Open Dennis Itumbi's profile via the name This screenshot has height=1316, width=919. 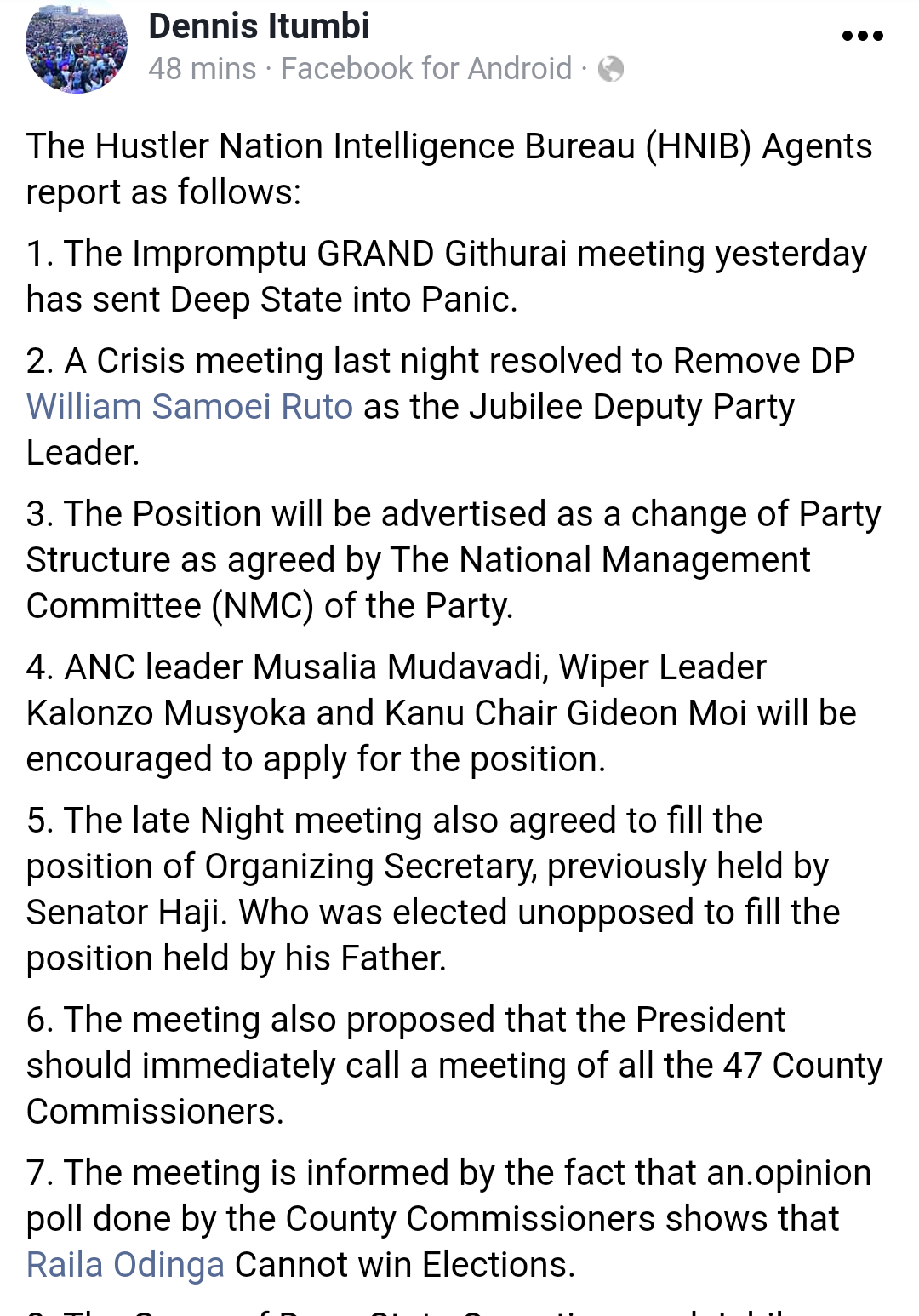259,26
